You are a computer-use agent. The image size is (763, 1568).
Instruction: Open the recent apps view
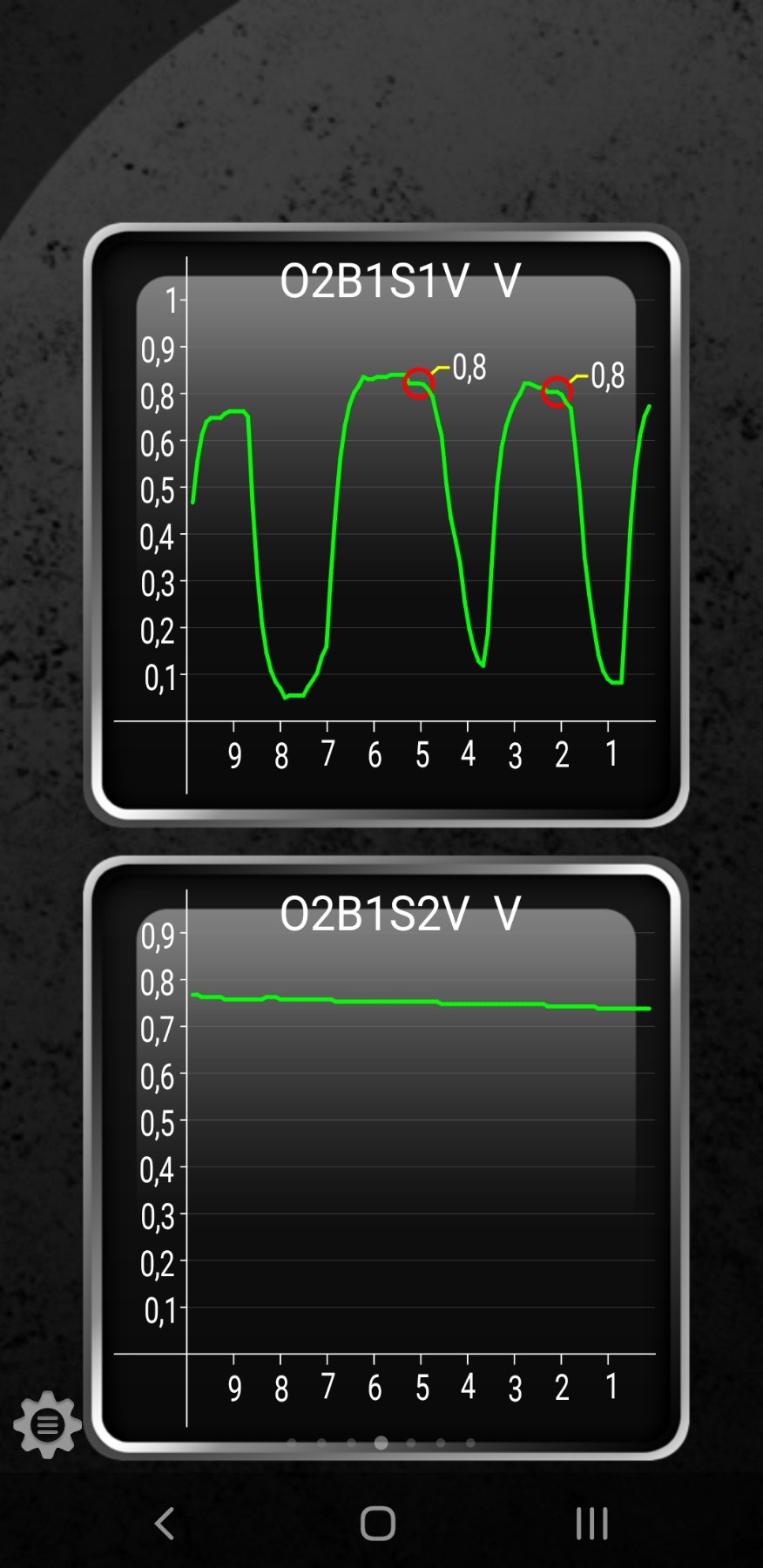[591, 1524]
